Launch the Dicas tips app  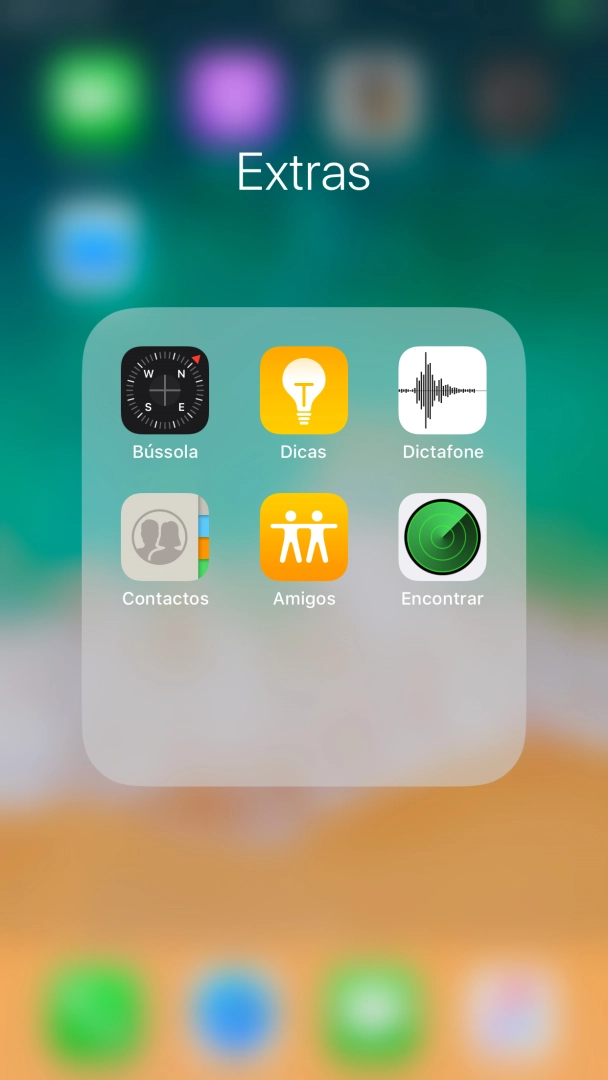click(x=304, y=390)
